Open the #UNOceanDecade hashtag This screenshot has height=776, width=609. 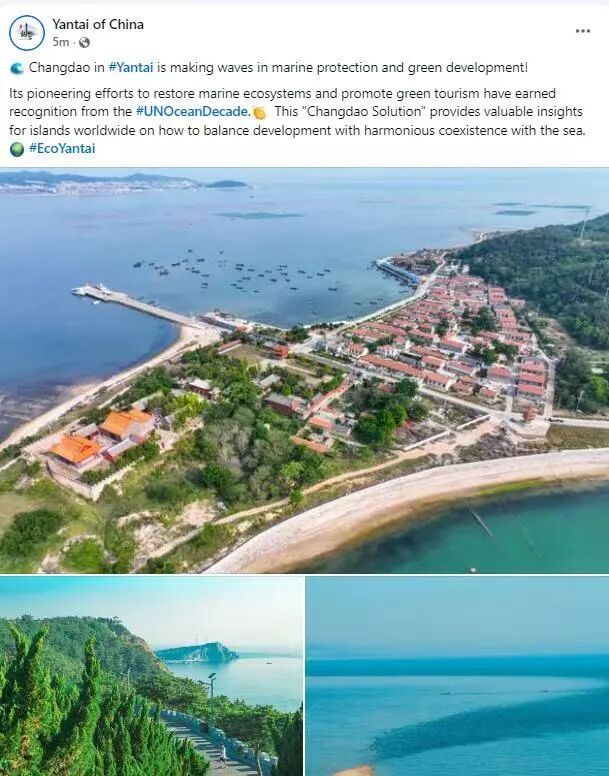pyautogui.click(x=192, y=112)
